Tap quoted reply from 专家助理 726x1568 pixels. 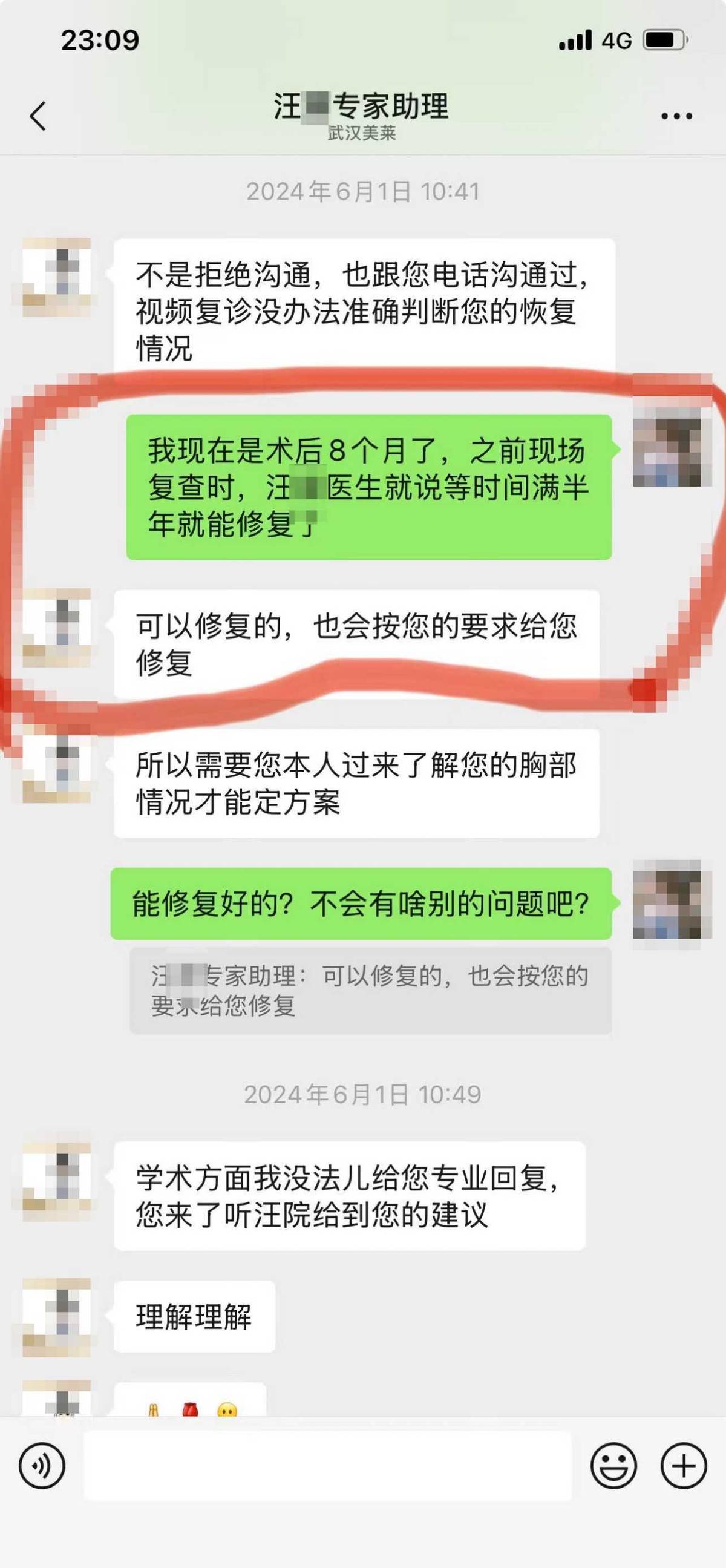point(370,990)
